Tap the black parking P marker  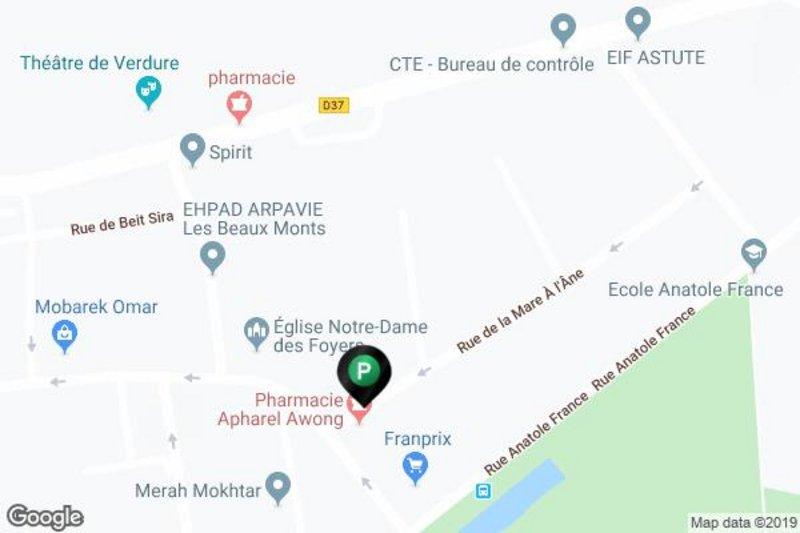[365, 373]
